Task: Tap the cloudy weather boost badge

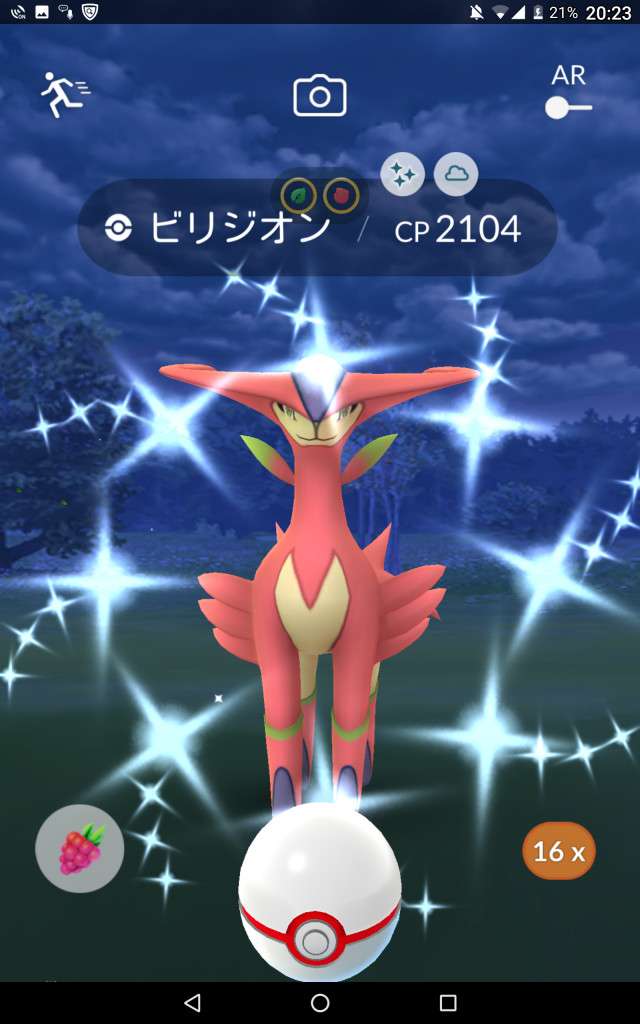Action: click(x=456, y=174)
